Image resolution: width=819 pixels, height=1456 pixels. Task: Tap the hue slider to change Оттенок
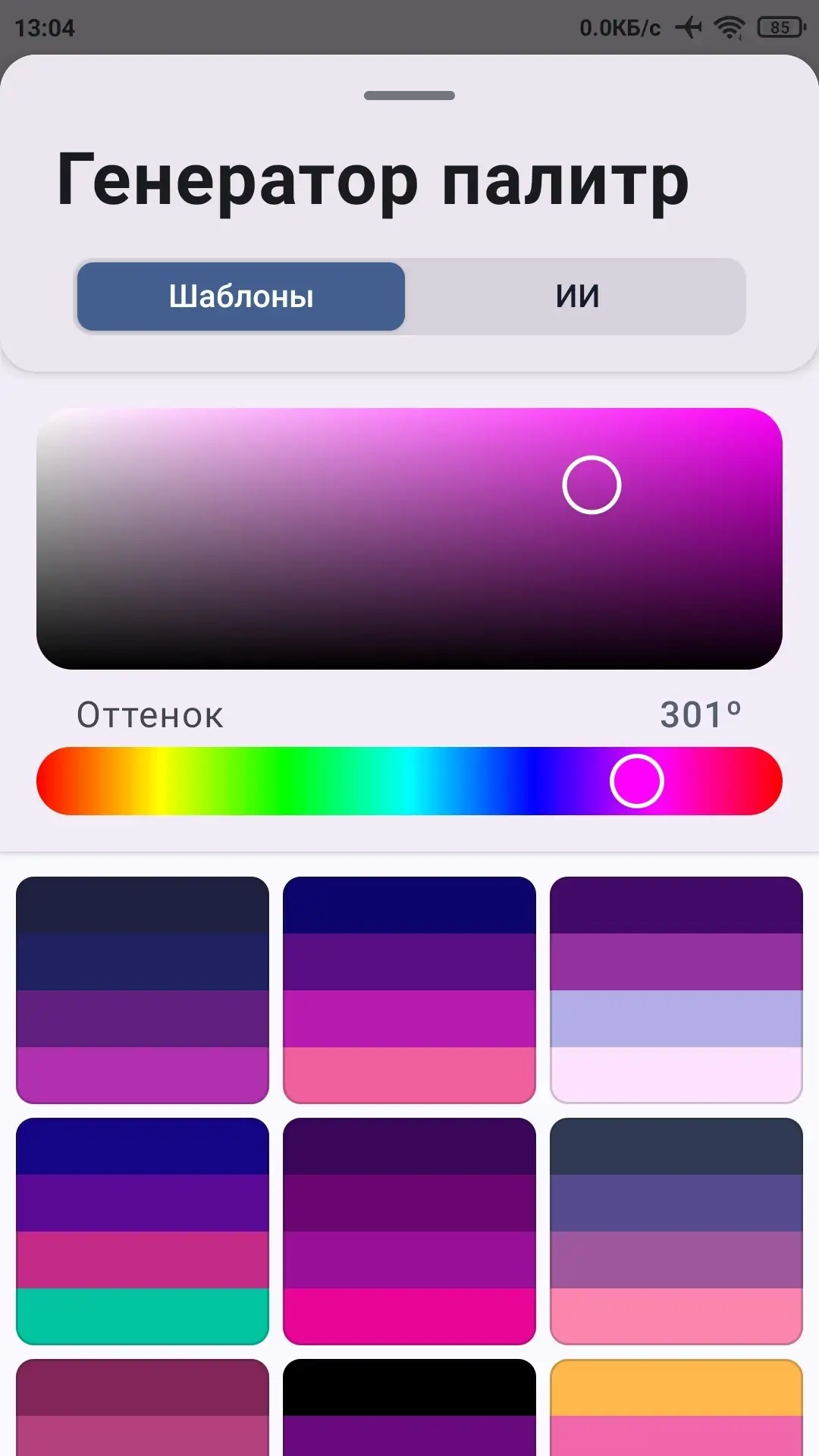[x=409, y=781]
